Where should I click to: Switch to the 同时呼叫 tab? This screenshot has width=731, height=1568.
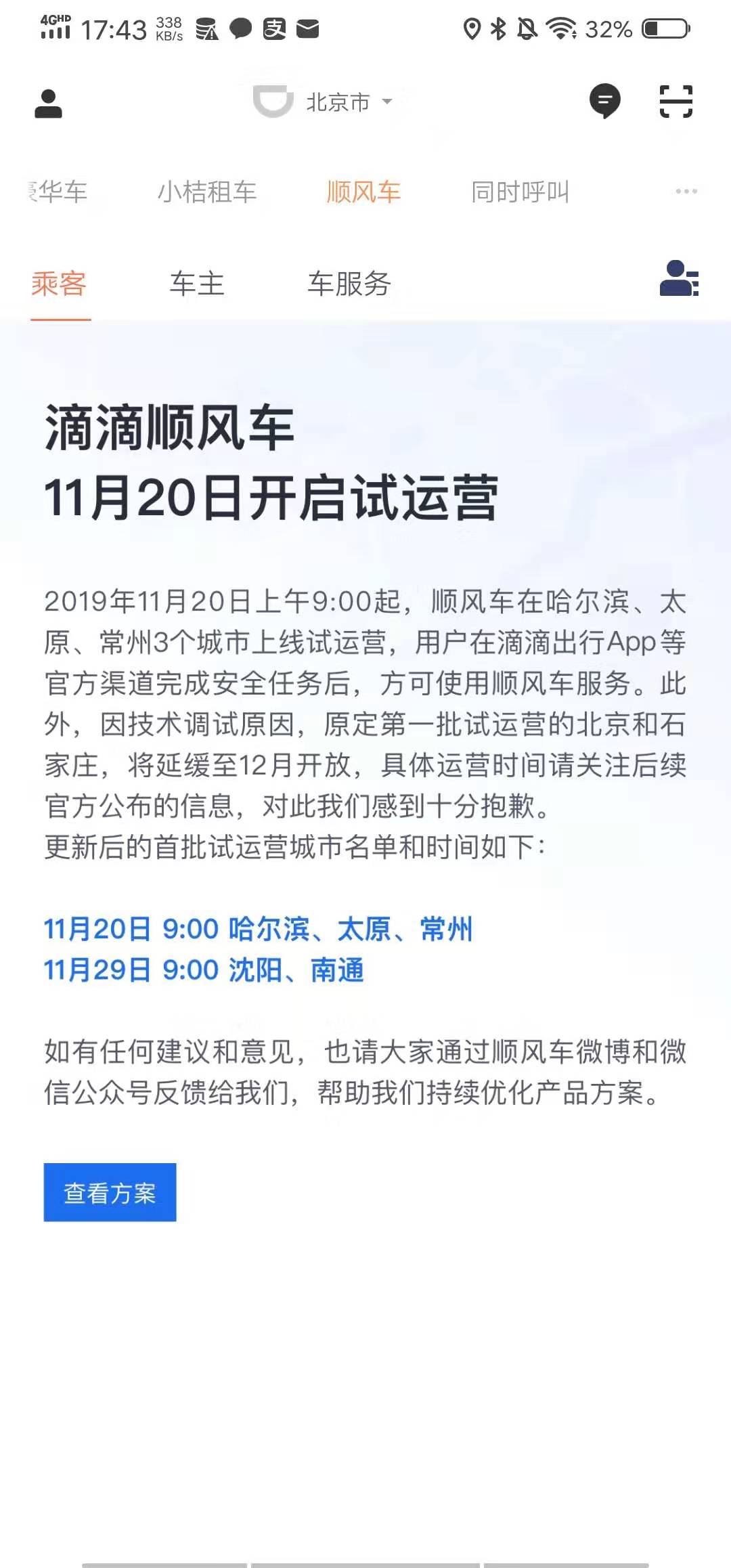[x=520, y=192]
